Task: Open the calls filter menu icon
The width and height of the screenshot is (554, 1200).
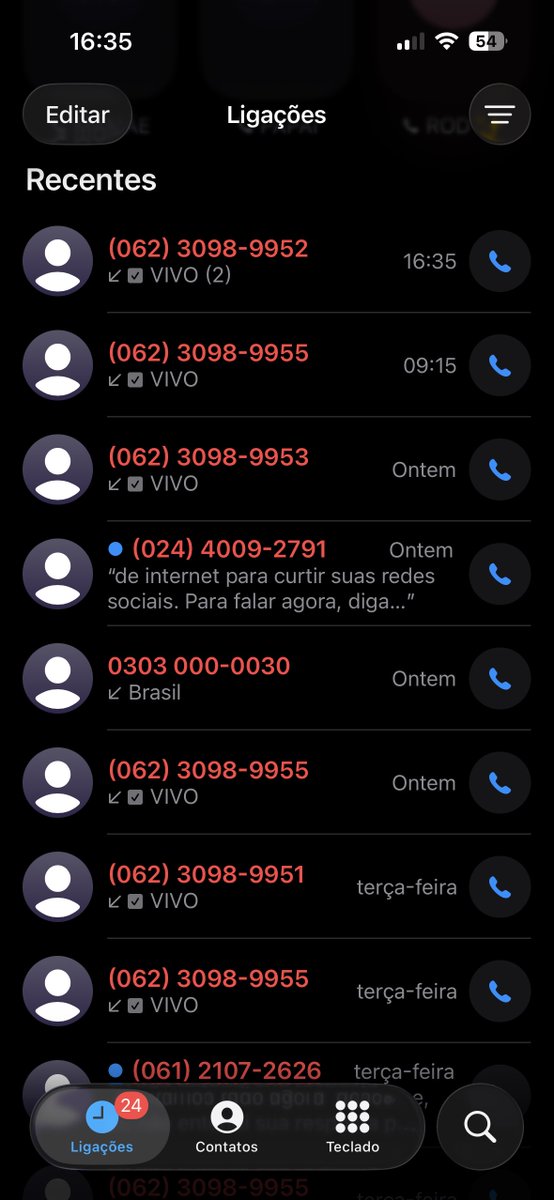Action: 500,115
